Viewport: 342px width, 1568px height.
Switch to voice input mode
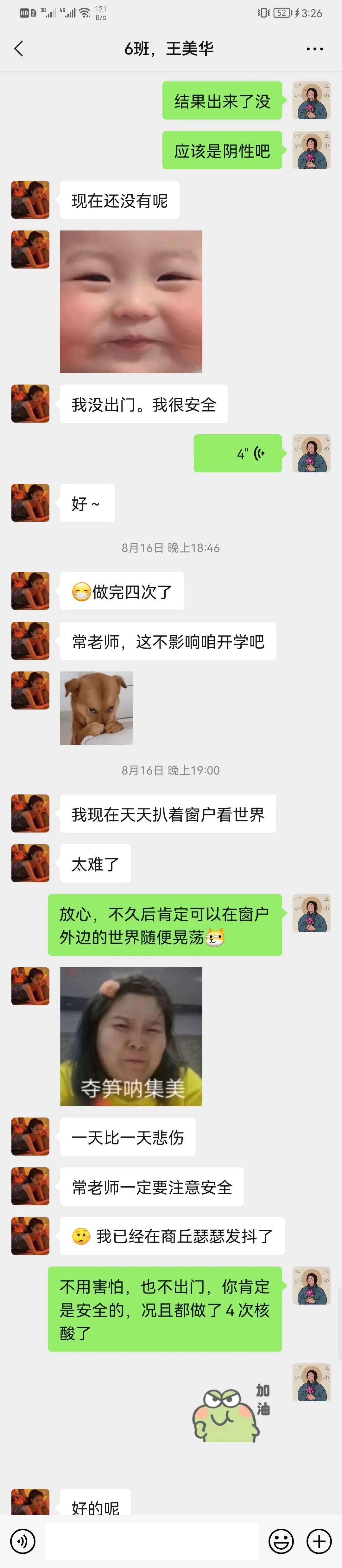pyautogui.click(x=23, y=1541)
